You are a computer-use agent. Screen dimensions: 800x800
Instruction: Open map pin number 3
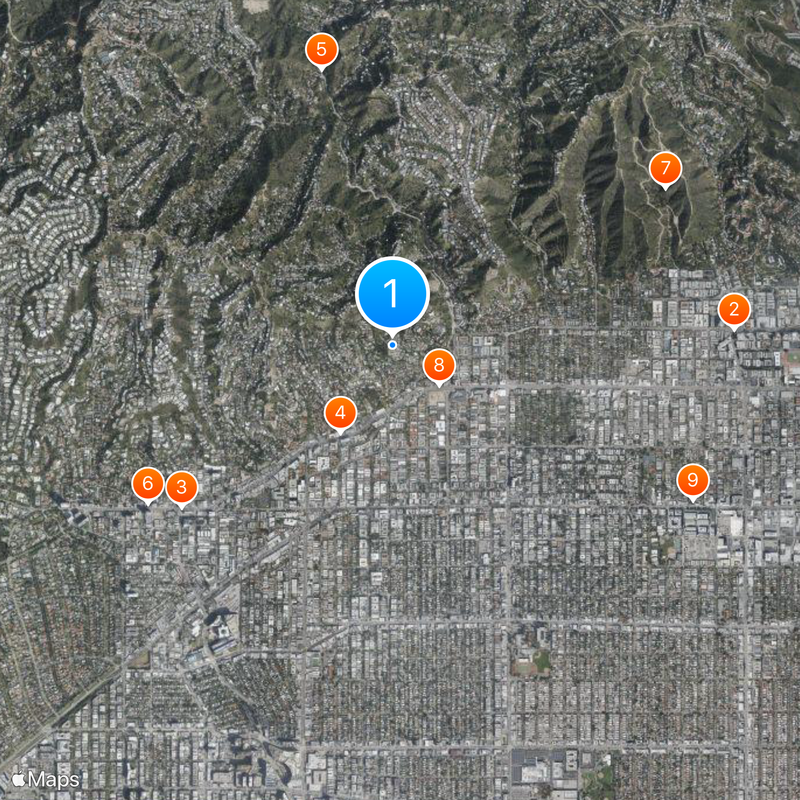click(181, 488)
